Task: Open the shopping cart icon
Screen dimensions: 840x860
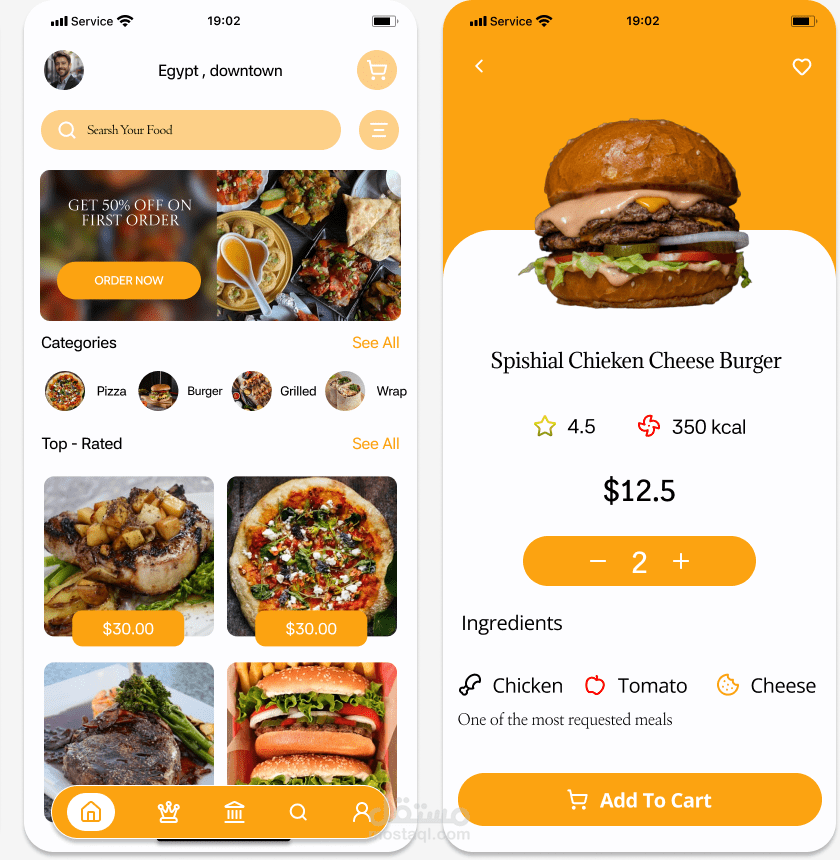Action: point(377,70)
